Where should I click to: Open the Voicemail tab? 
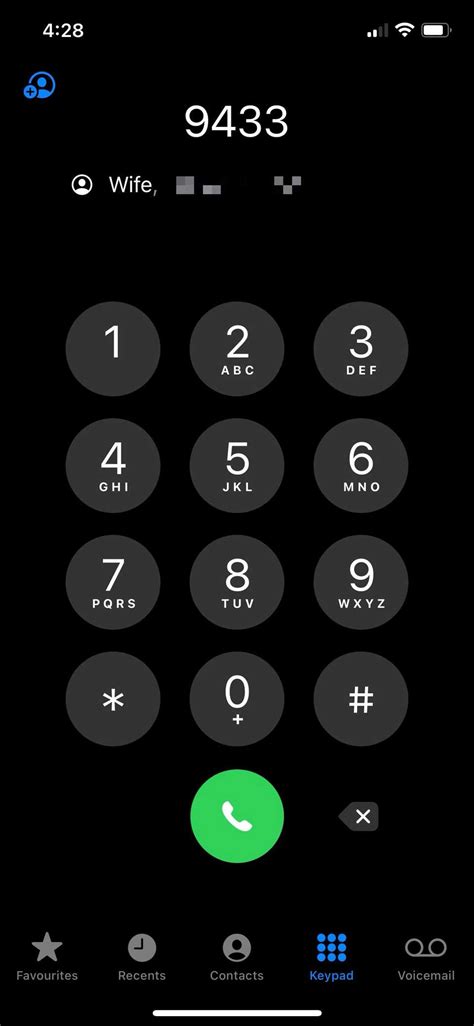pos(426,957)
